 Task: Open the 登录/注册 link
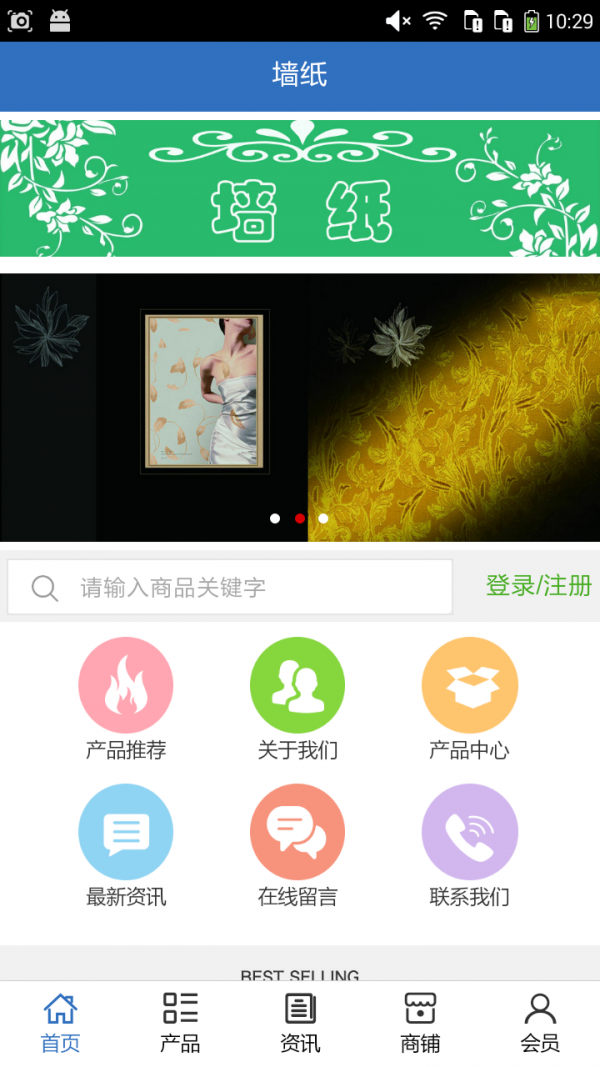pos(538,586)
